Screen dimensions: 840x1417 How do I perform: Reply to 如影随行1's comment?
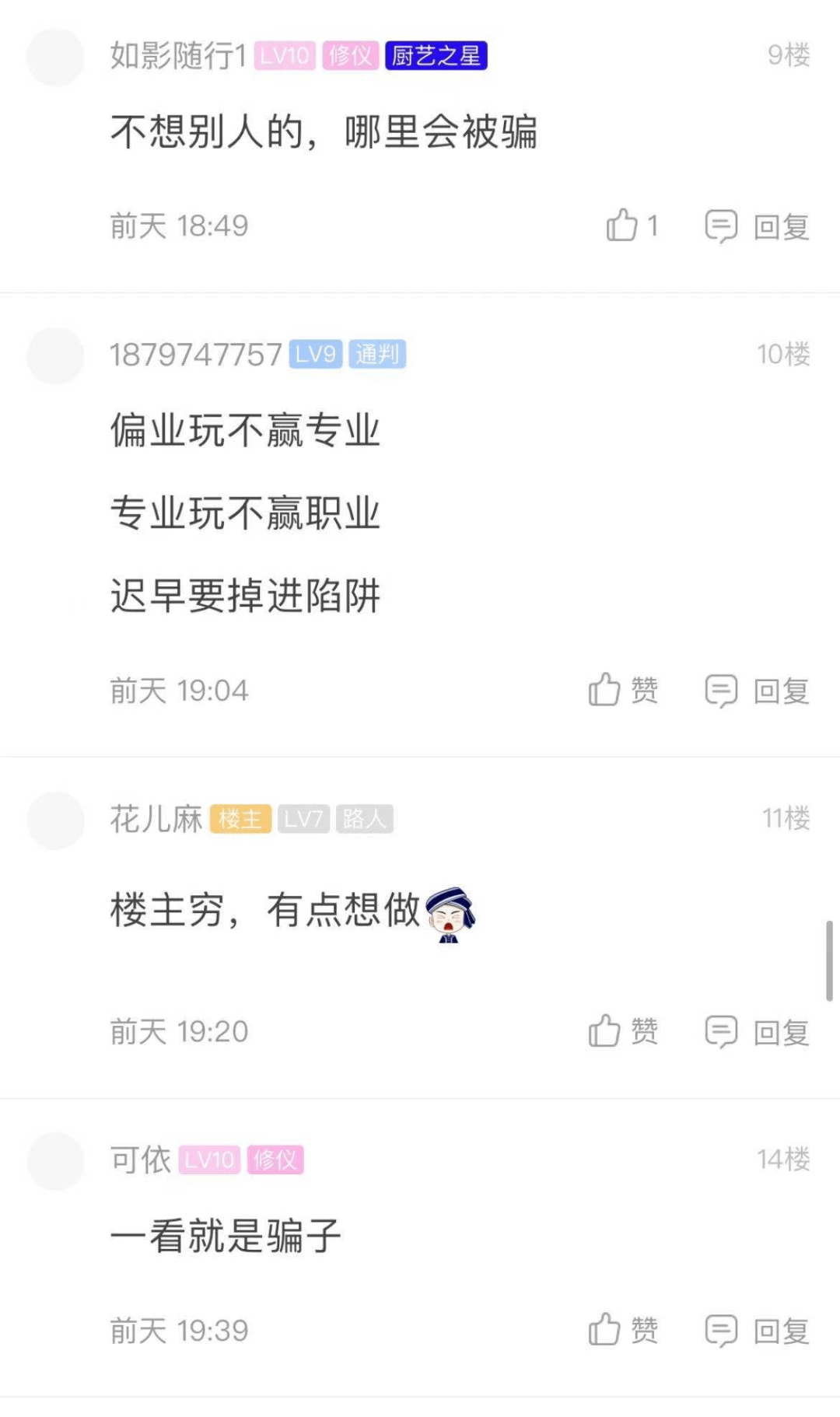tap(757, 226)
